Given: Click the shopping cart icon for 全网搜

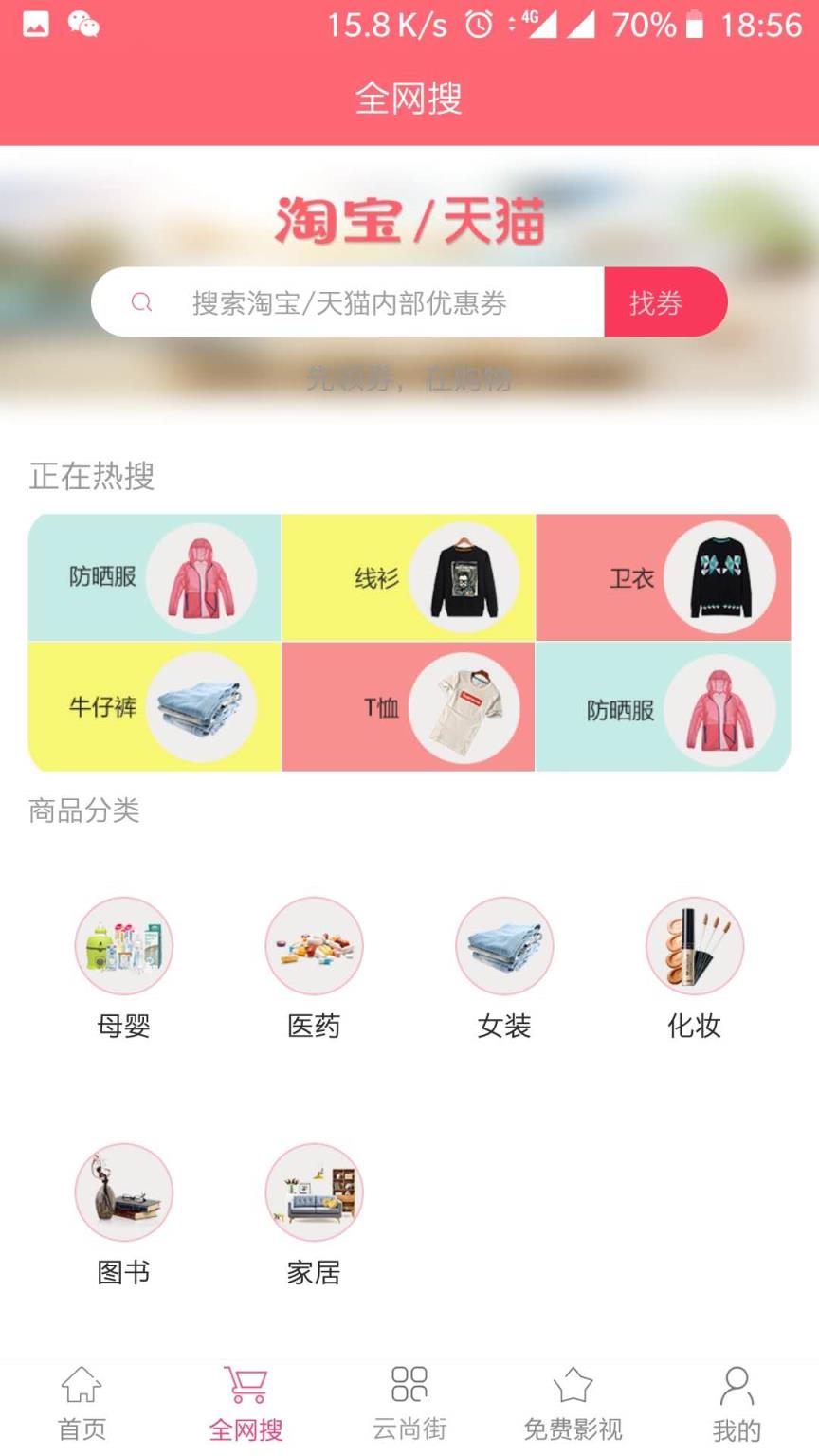Looking at the screenshot, I should point(246,1386).
